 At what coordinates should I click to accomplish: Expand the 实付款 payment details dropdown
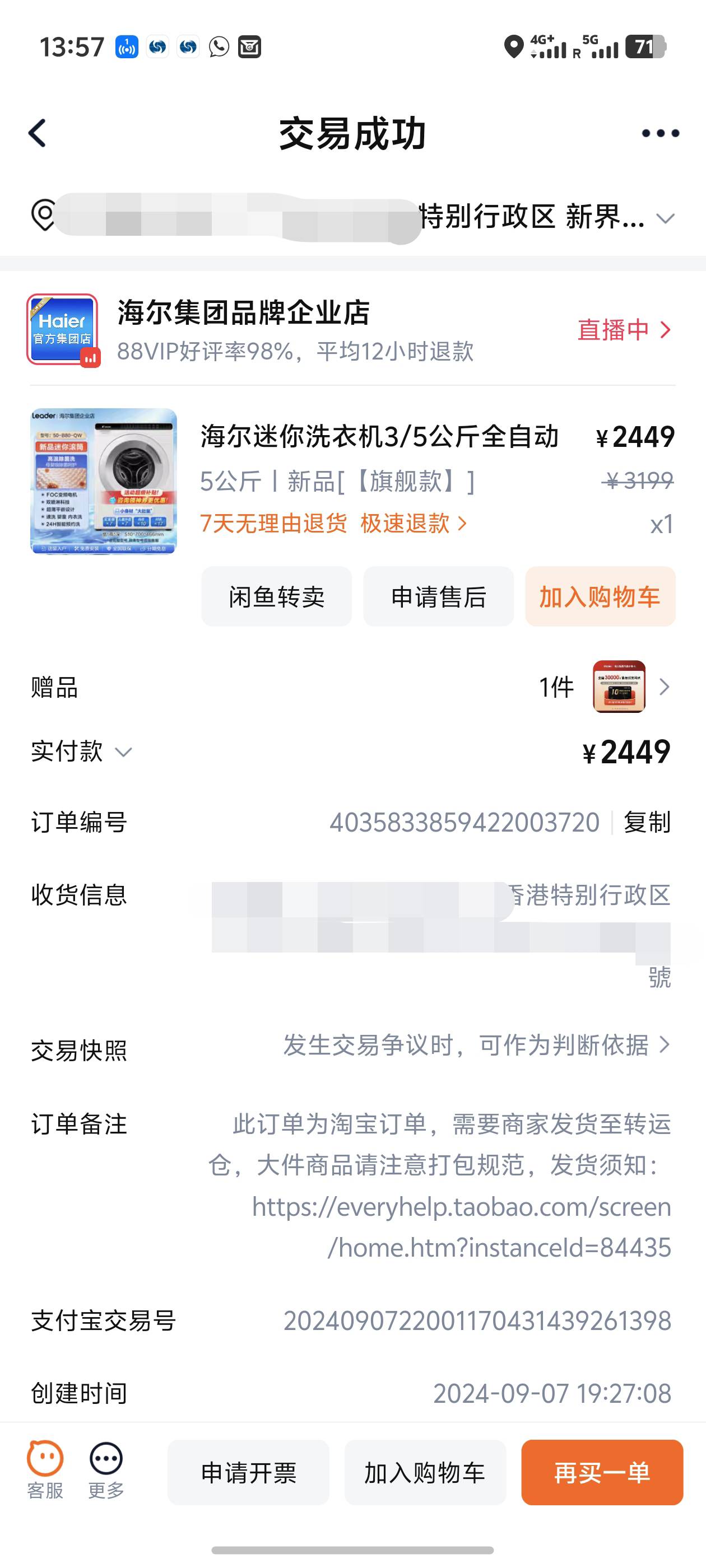[125, 752]
